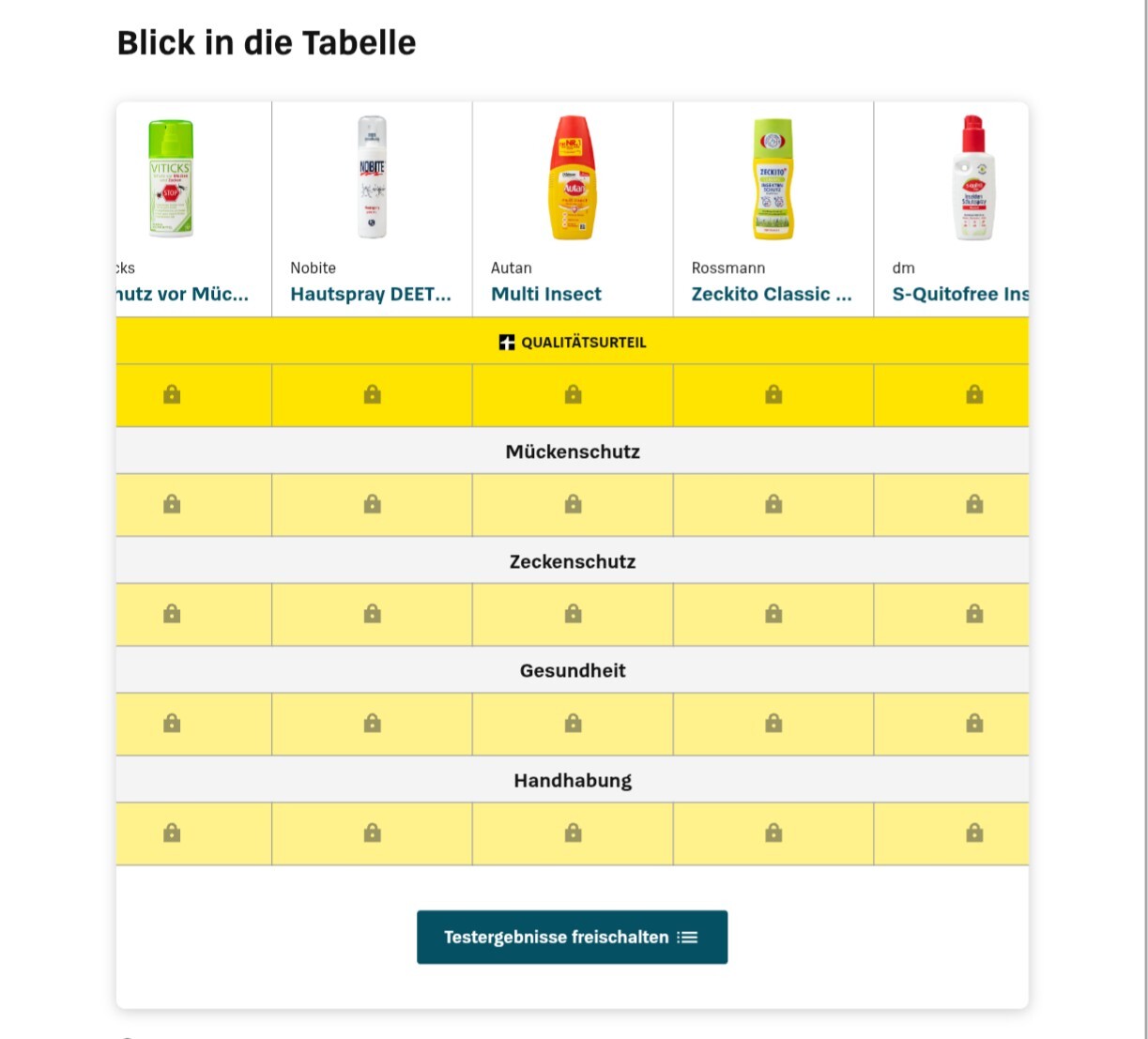The width and height of the screenshot is (1148, 1039).
Task: Open the Viticks product link
Action: point(183,294)
